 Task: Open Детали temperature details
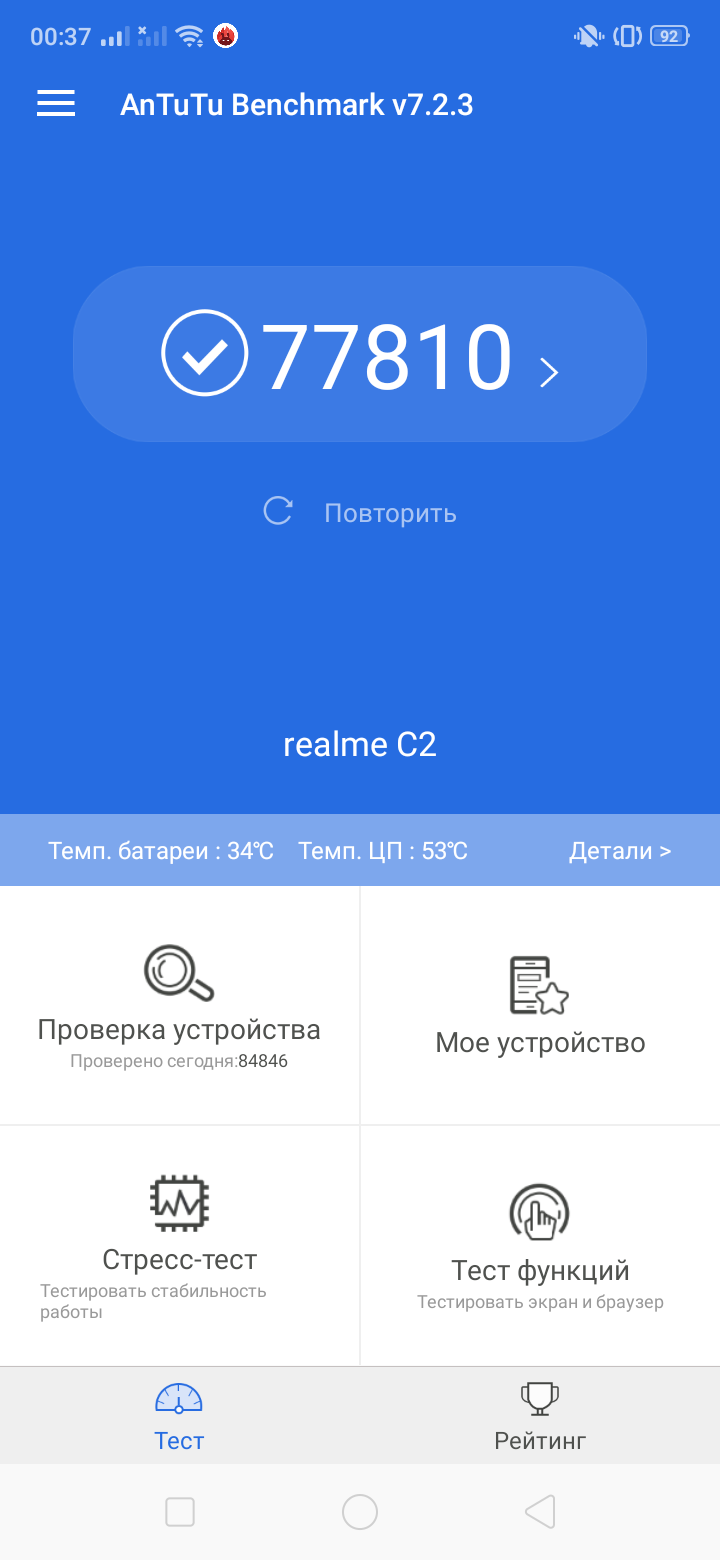click(619, 851)
